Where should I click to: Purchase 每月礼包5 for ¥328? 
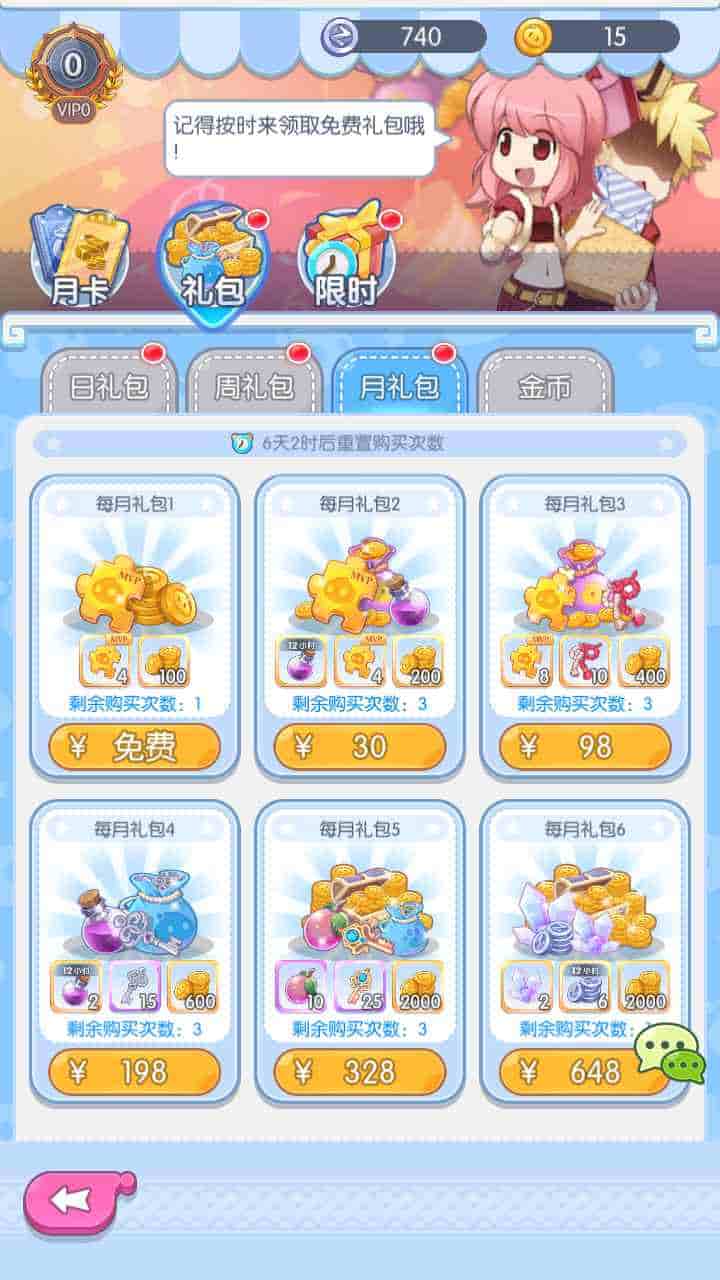(359, 1072)
